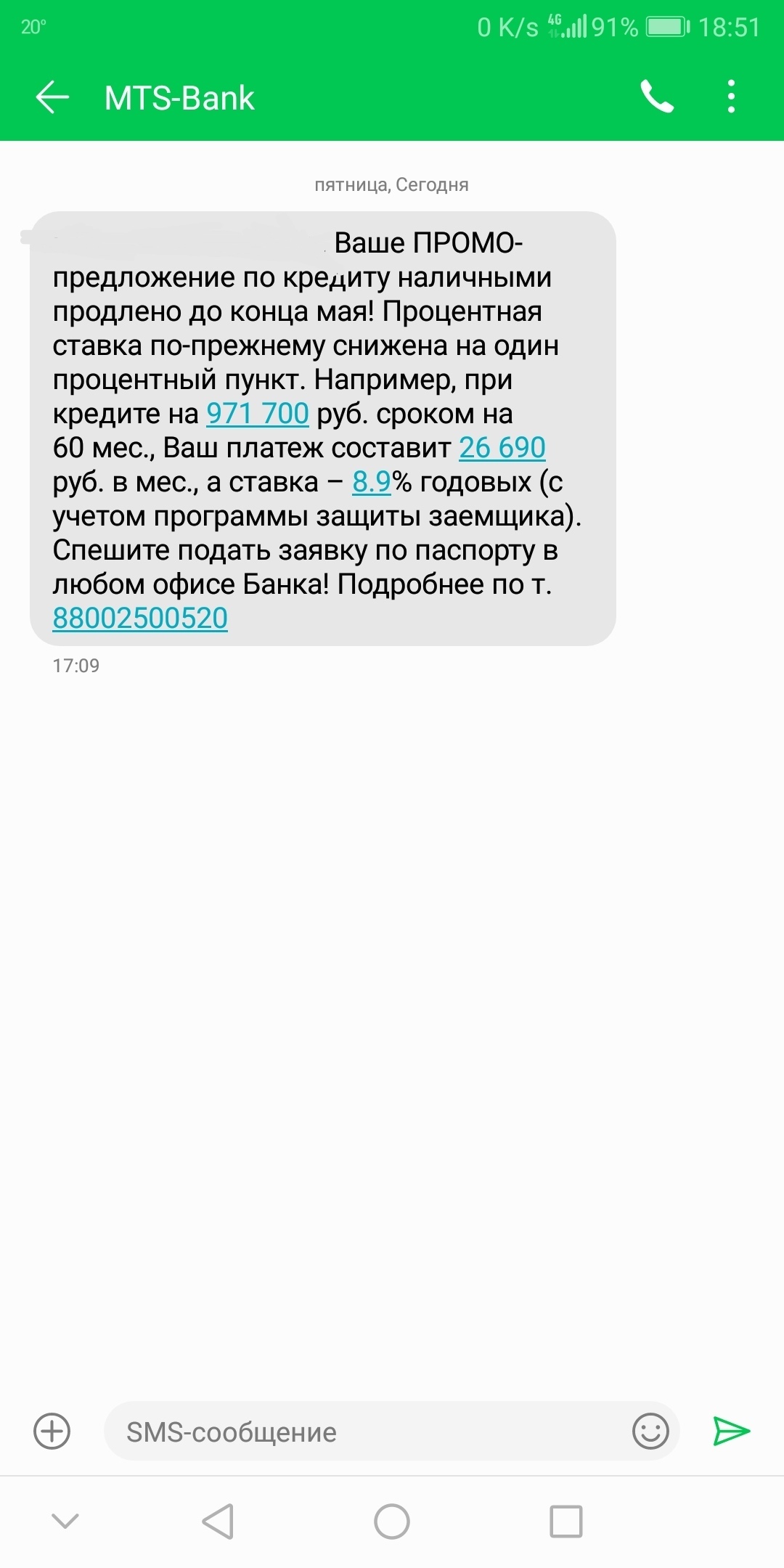784x1568 pixels.
Task: Go back from the MTS-Bank conversation
Action: [x=52, y=97]
